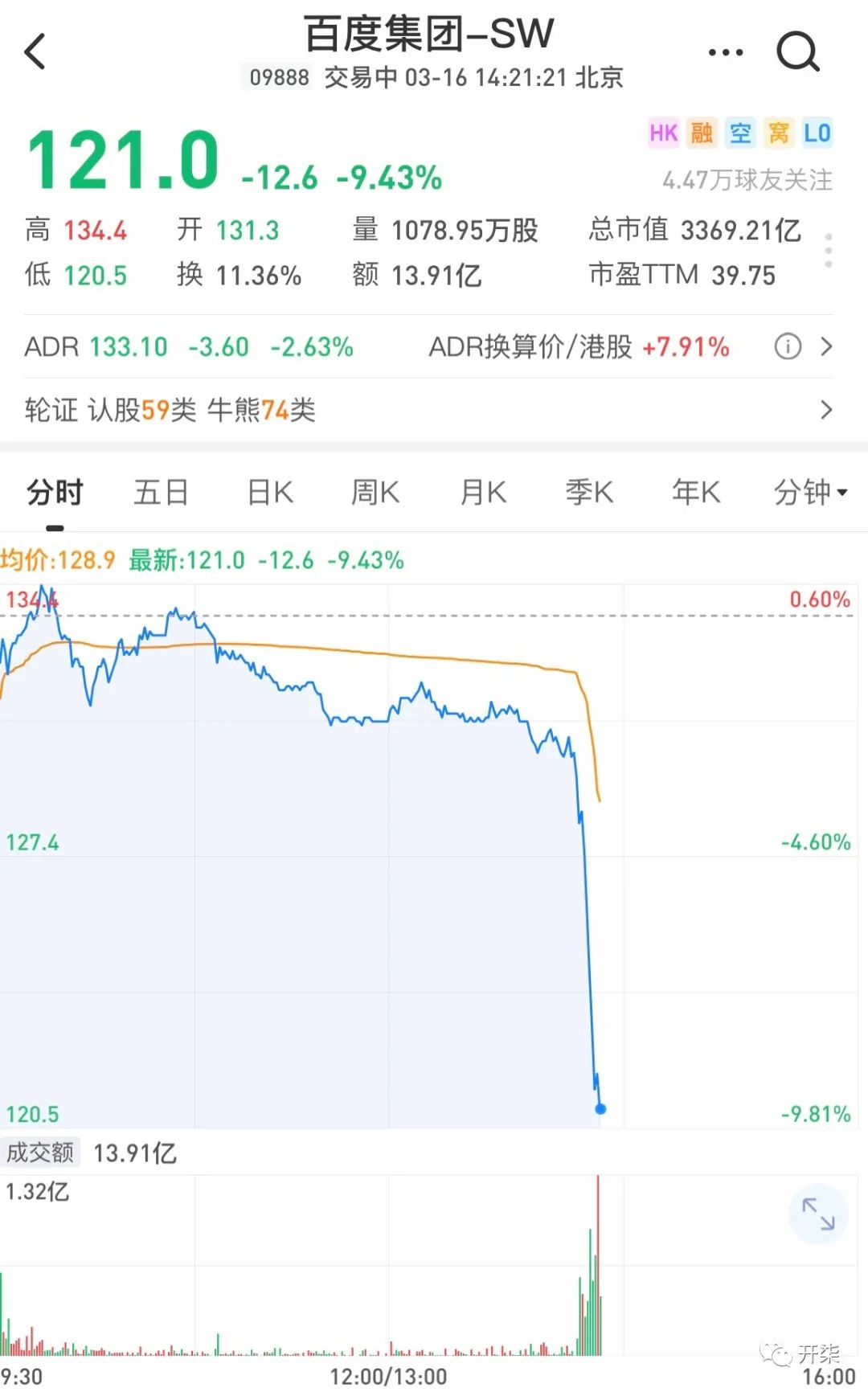This screenshot has height=1392, width=868.
Task: Go back using the top-left arrow
Action: (x=35, y=52)
